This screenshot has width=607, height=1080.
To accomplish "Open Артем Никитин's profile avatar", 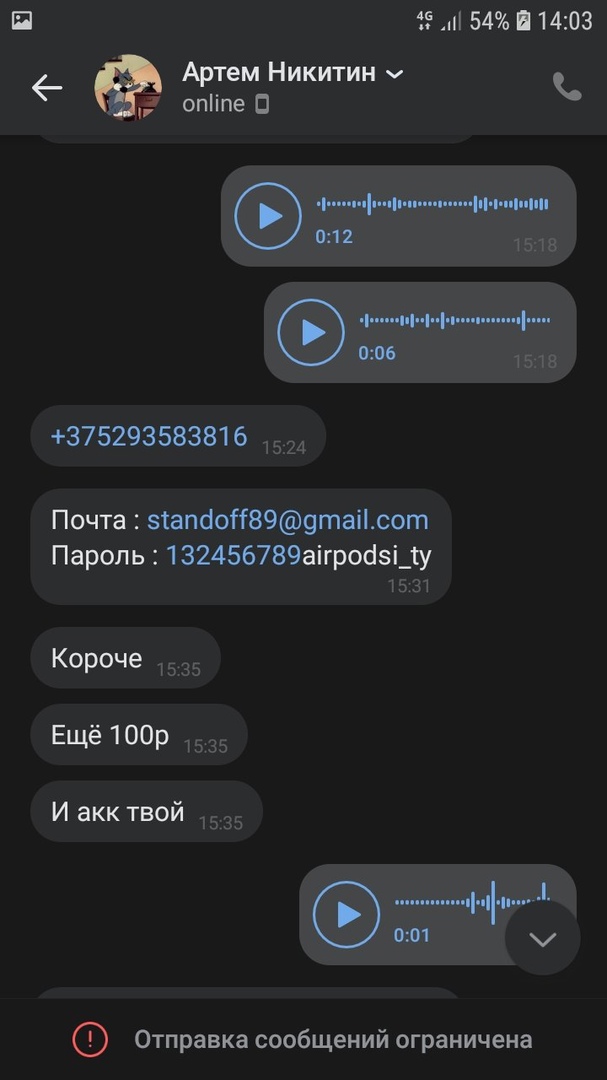I will (x=128, y=88).
